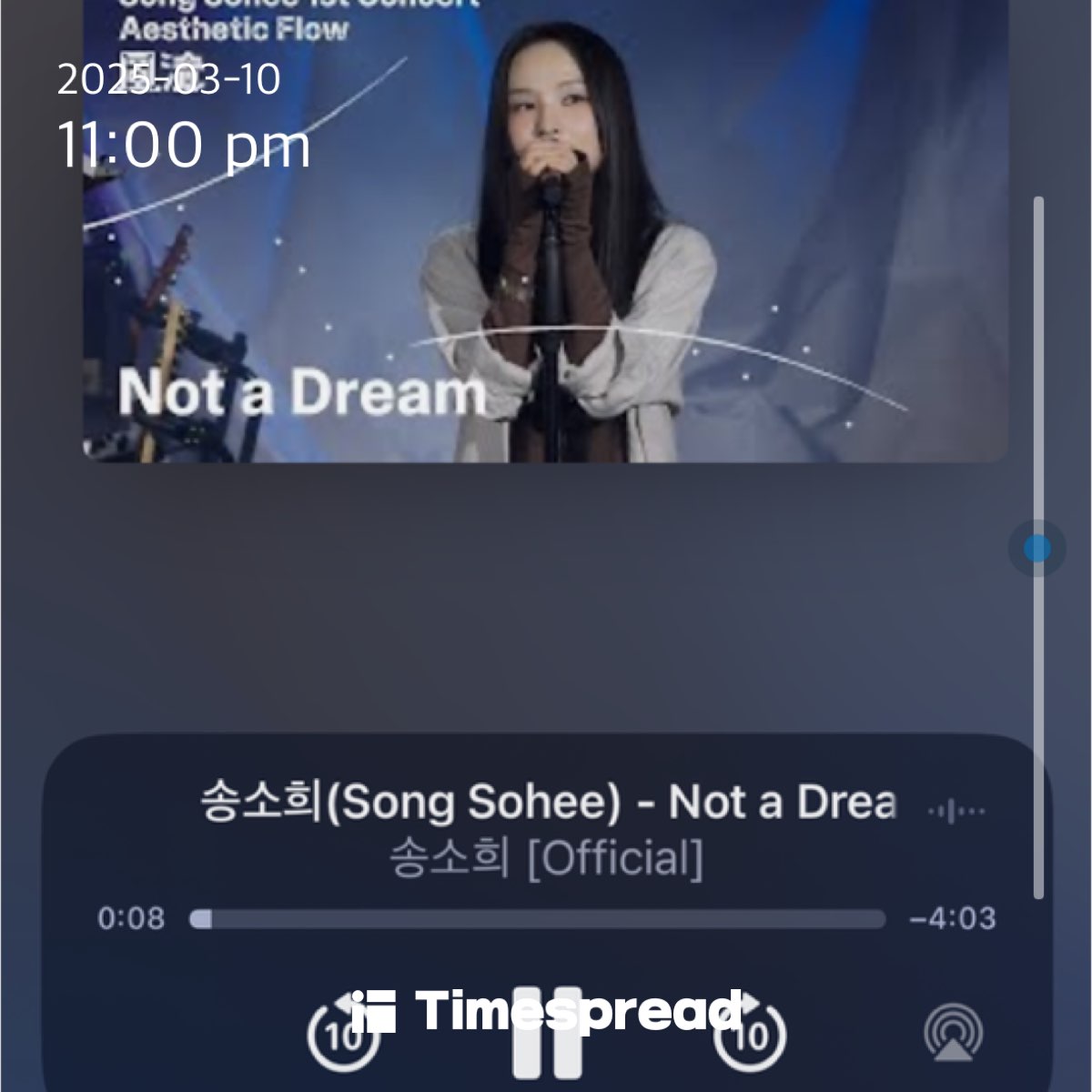Screen dimensions: 1092x1092
Task: Tap the volume slider
Action: [1037, 549]
